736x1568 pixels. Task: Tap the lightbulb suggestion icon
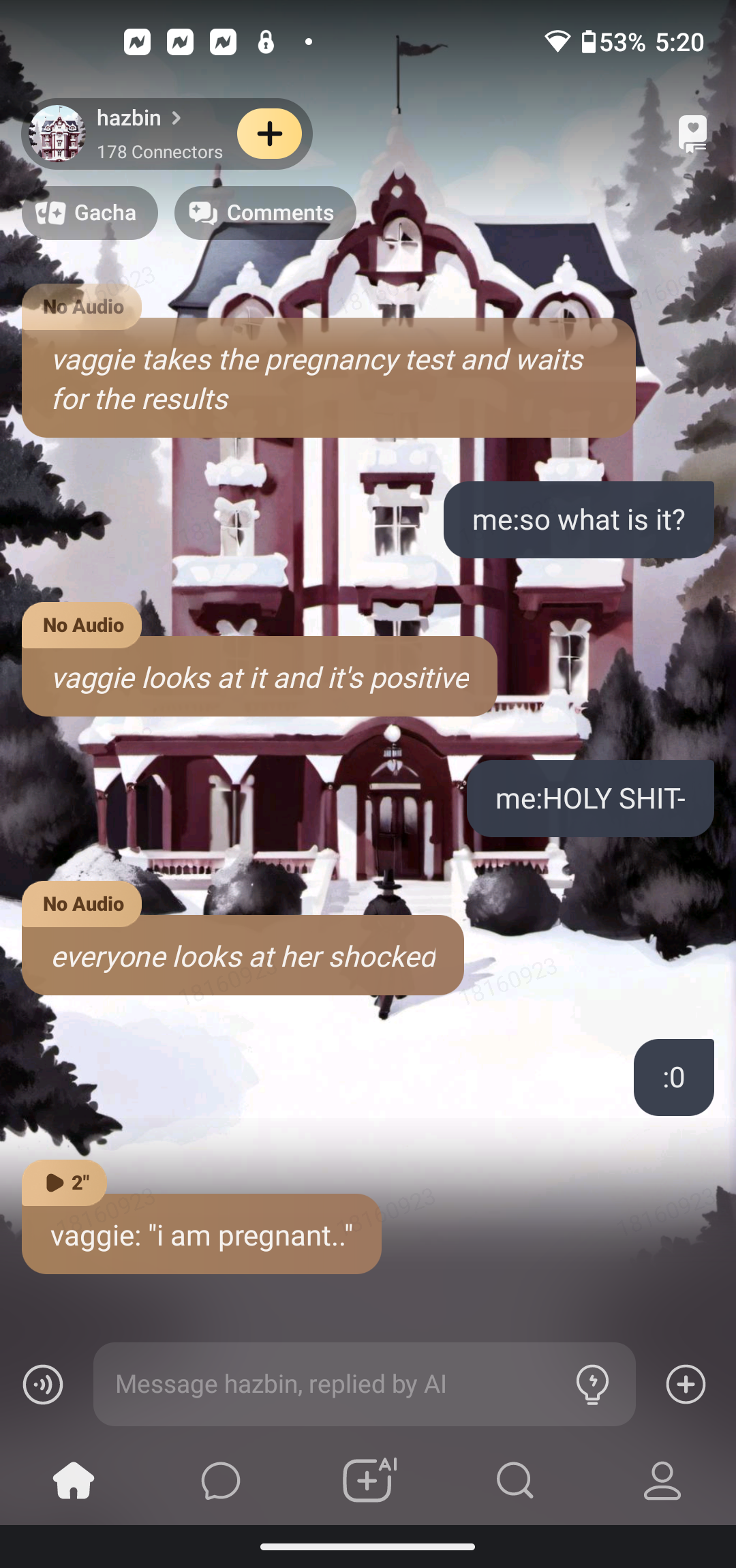click(x=592, y=1385)
